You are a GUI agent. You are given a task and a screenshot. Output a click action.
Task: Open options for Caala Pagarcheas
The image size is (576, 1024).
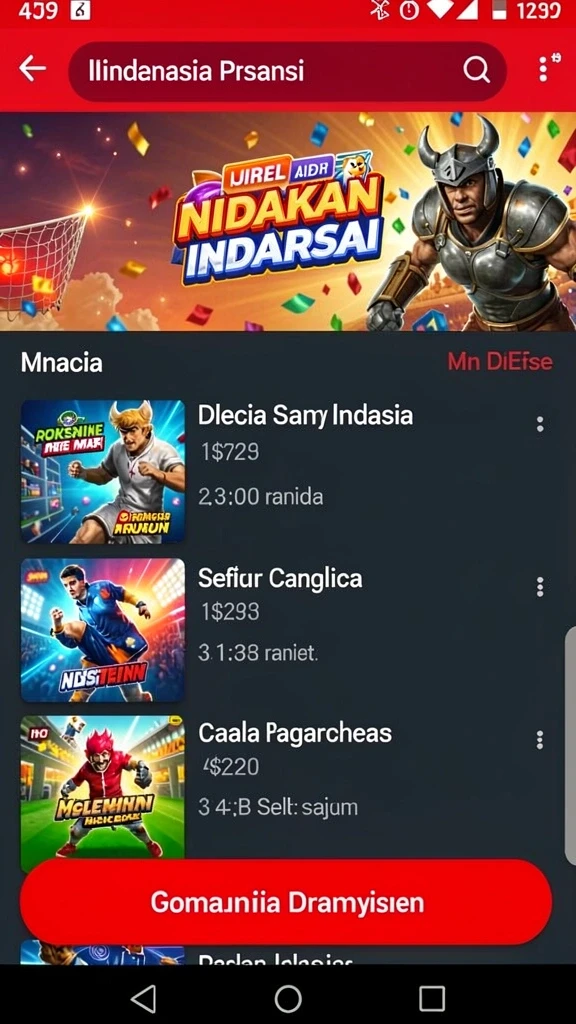[540, 740]
